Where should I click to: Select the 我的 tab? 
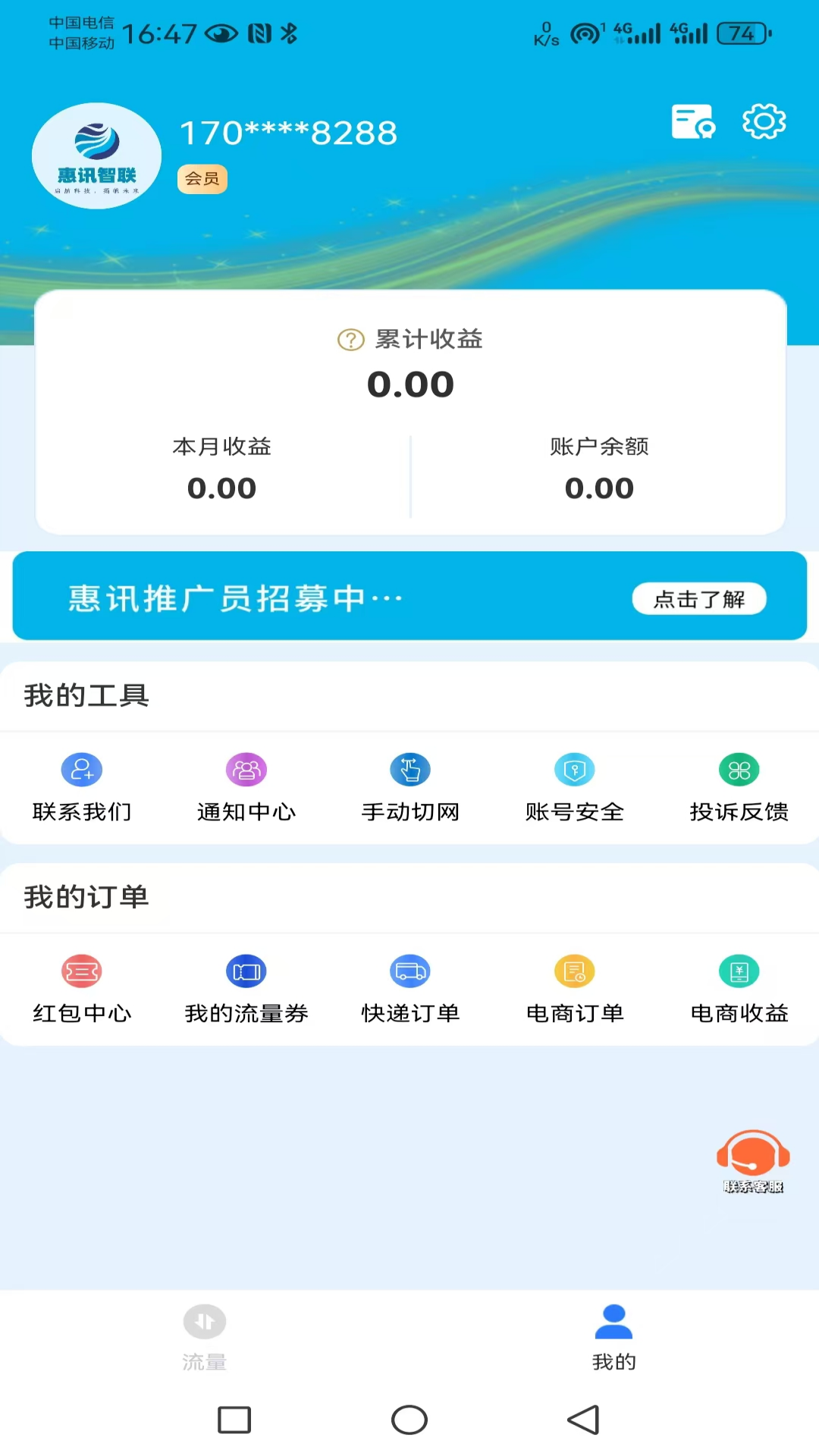click(613, 1338)
